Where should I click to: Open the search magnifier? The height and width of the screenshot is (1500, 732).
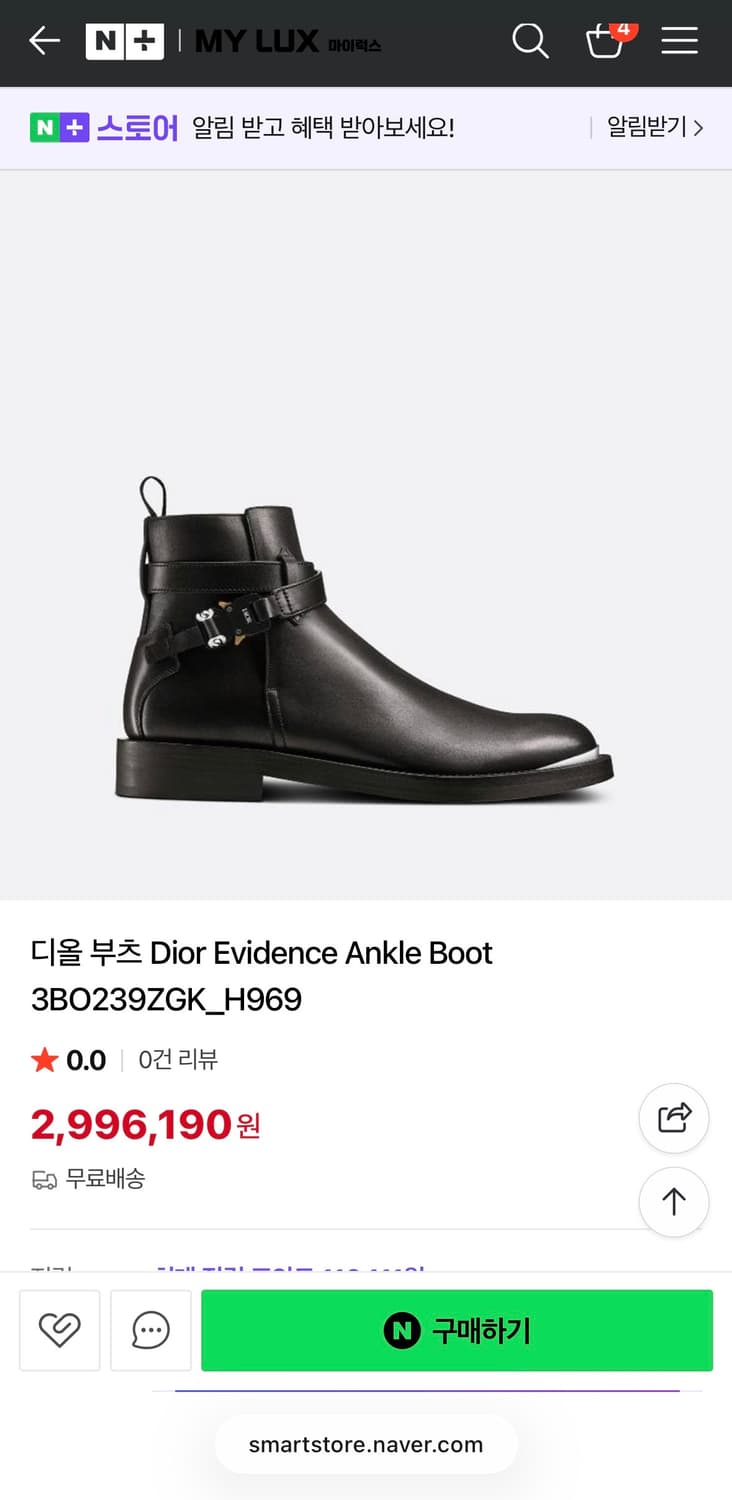coord(531,42)
